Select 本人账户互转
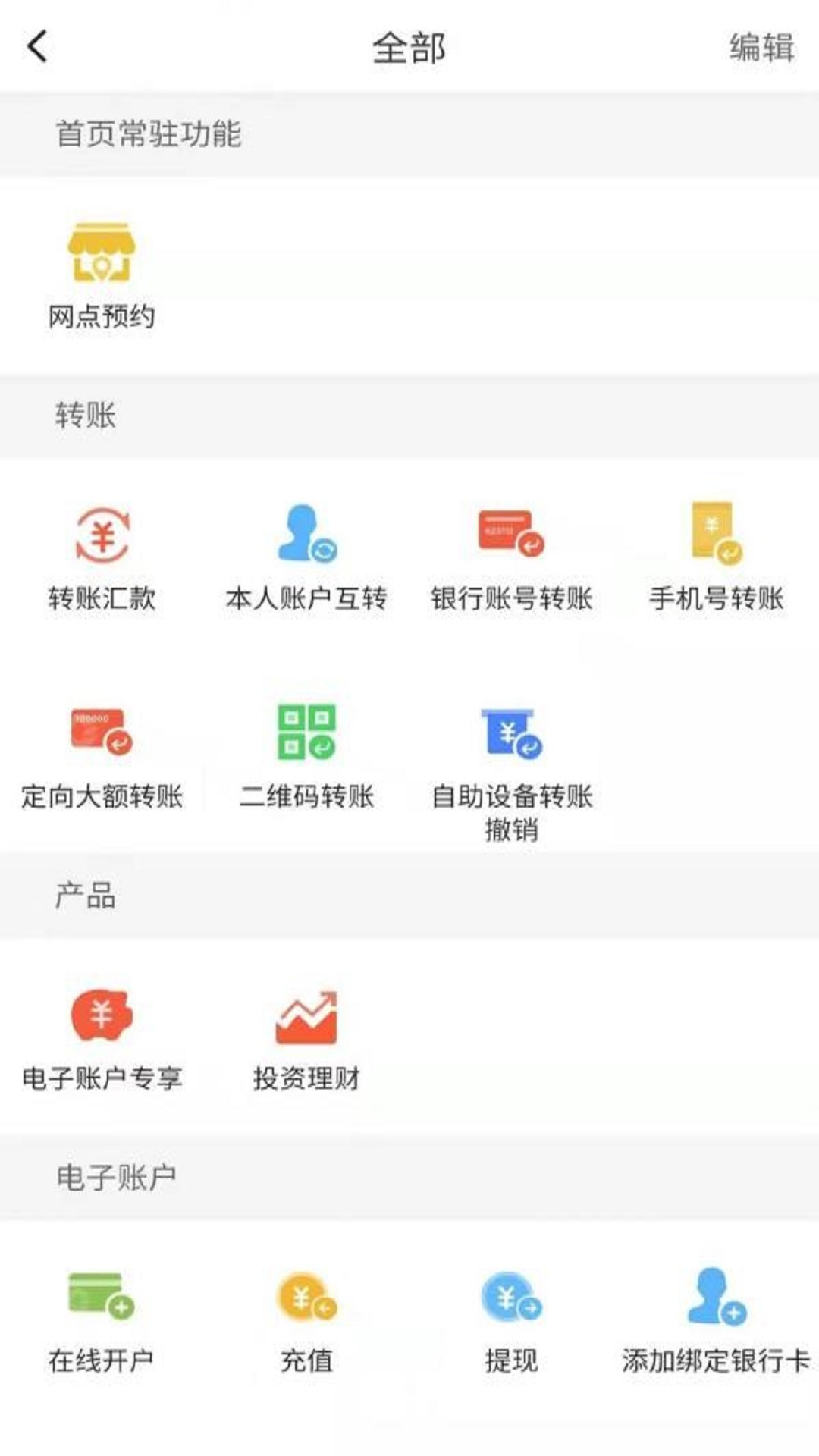819x1456 pixels. pos(306,557)
